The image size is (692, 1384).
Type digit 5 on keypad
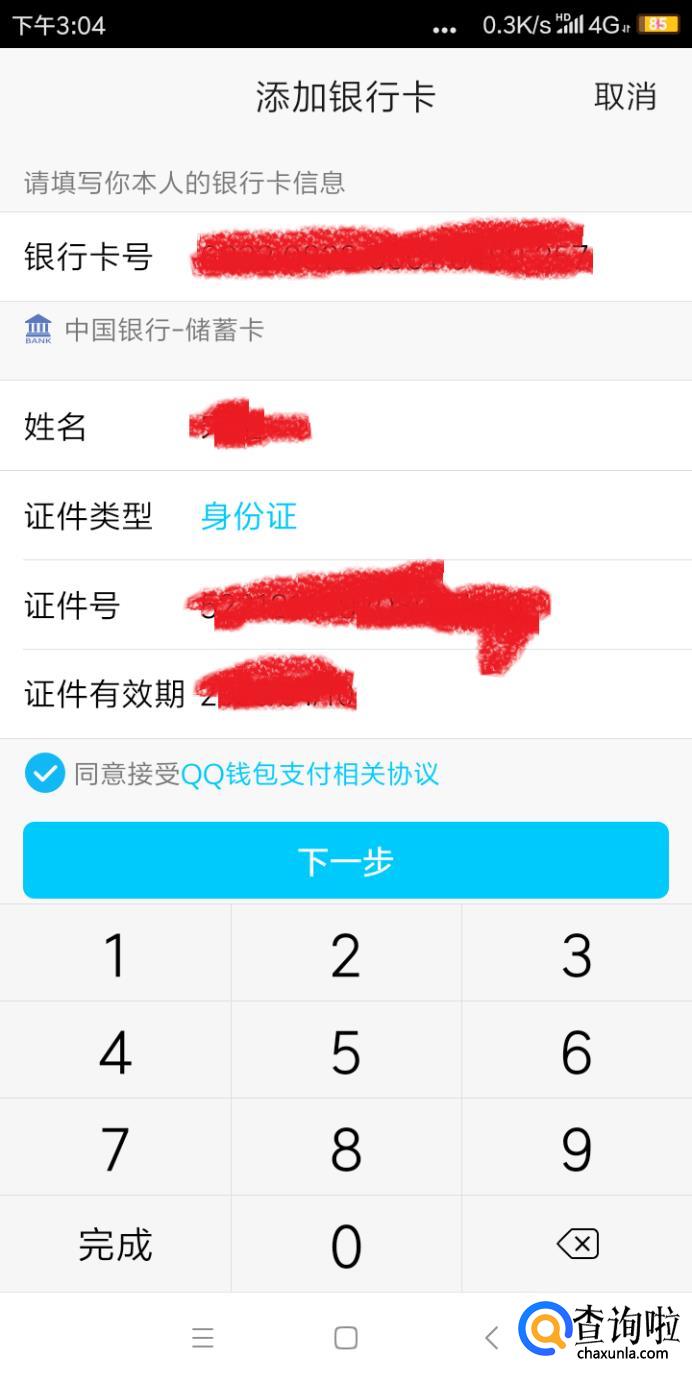346,1052
